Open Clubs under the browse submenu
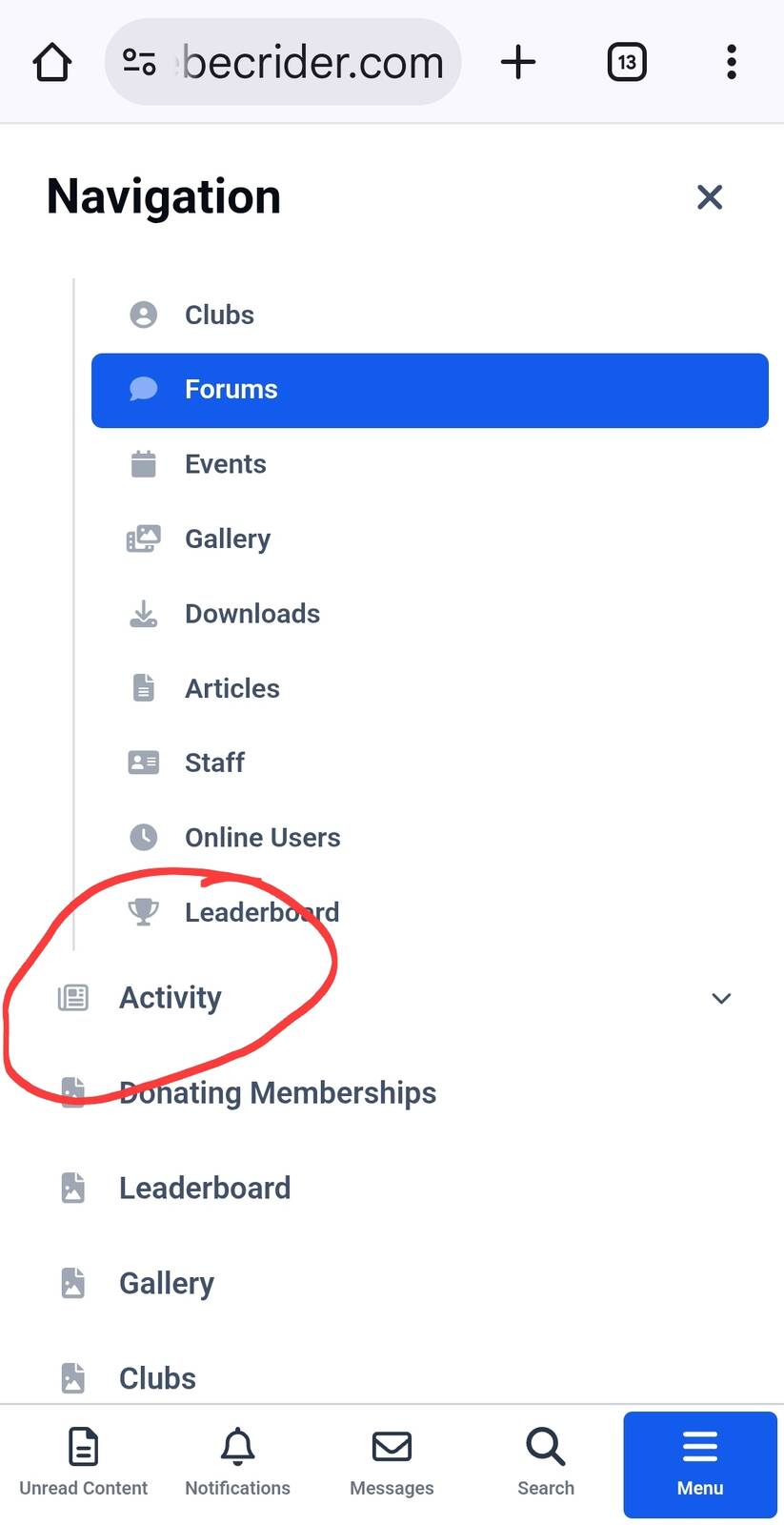Screen dimensions: 784x1525 point(219,315)
